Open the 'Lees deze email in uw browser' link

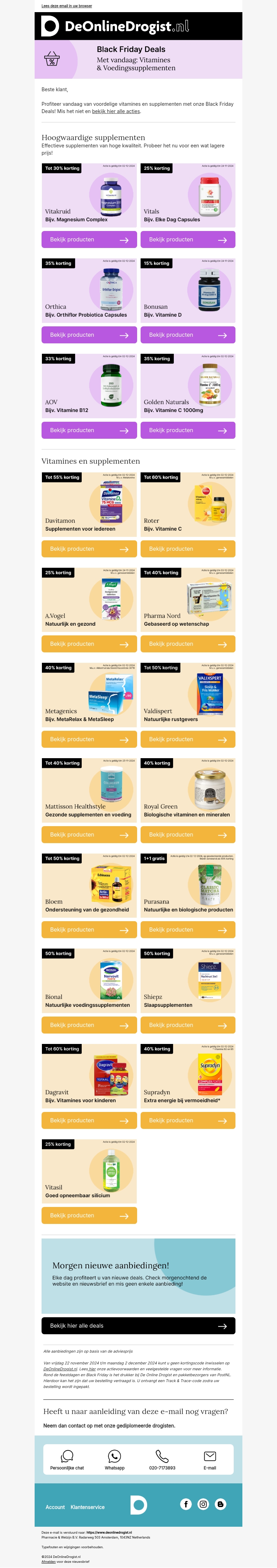pos(67,6)
